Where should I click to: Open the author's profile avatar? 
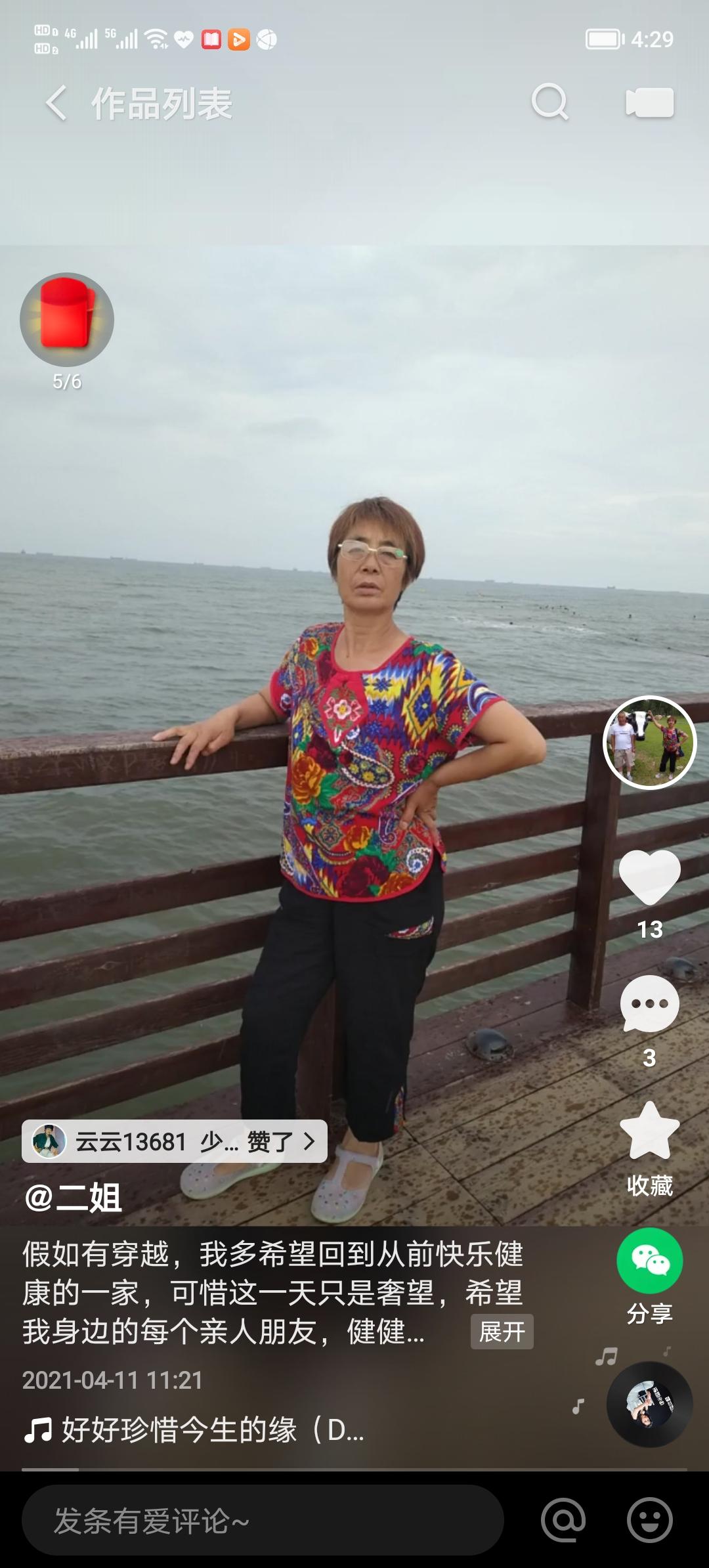tap(649, 742)
